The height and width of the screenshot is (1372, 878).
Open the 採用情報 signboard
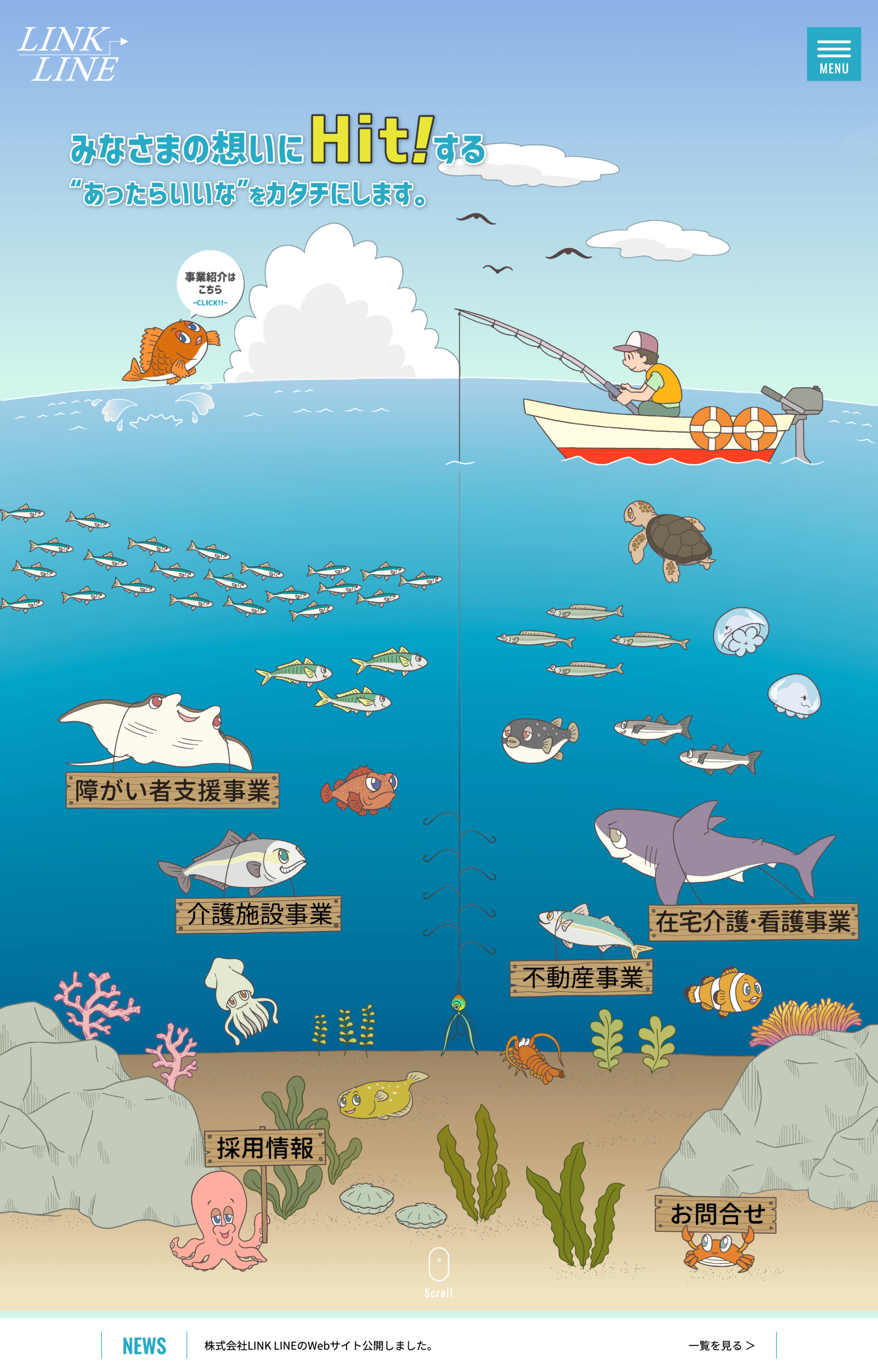click(265, 1148)
